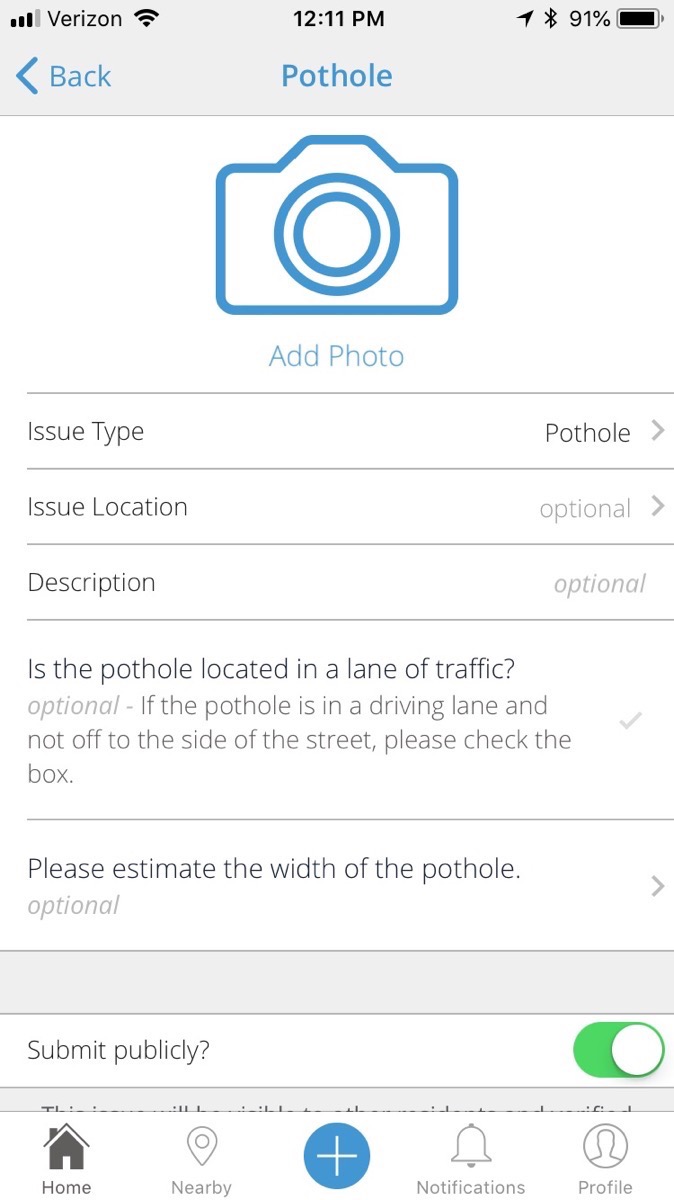The image size is (674, 1200).
Task: Switch to the Nearby tab
Action: click(x=201, y=1159)
